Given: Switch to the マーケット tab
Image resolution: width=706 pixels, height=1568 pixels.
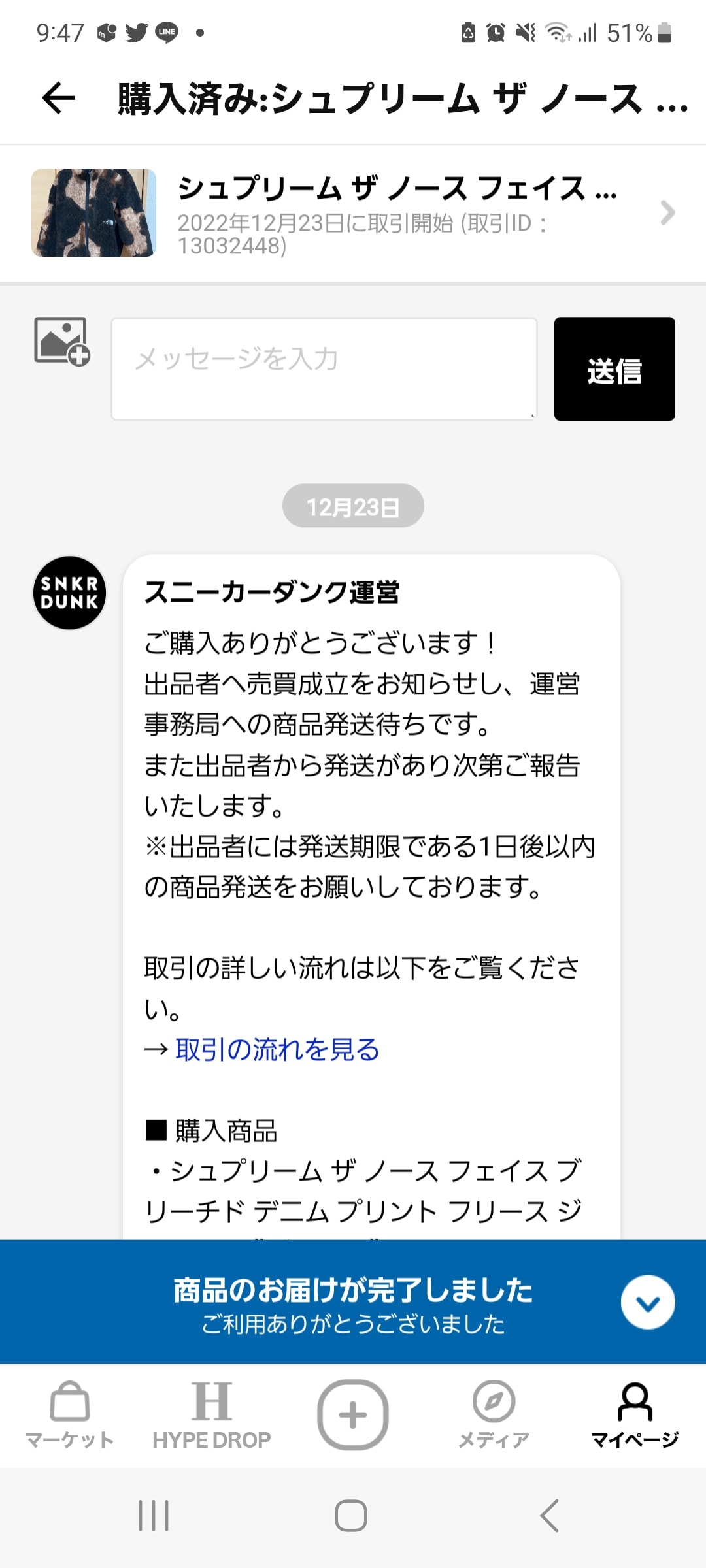Looking at the screenshot, I should [x=70, y=1415].
